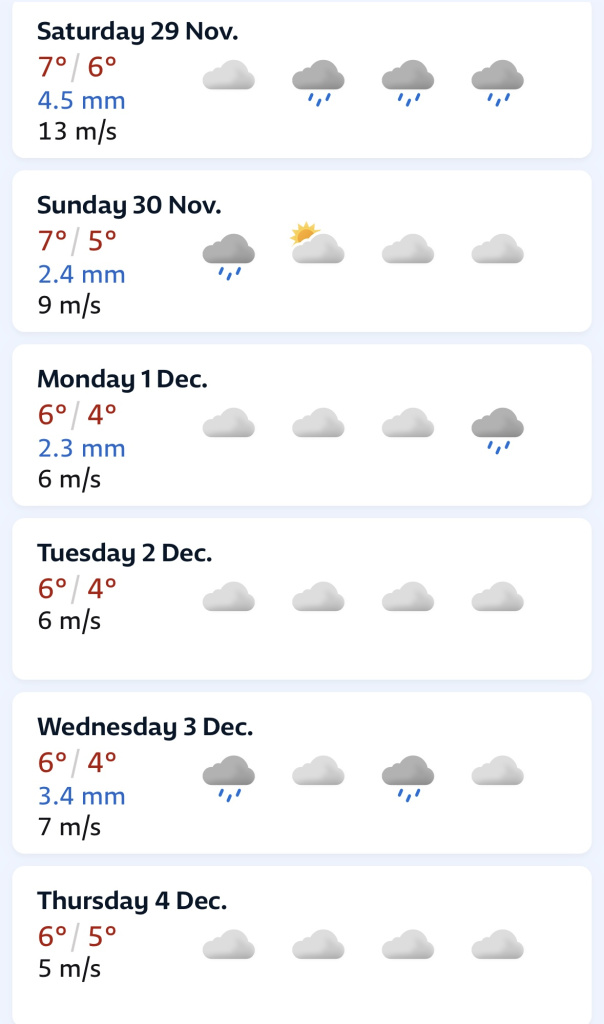Show the Wednesday 3 Dec. forecast details
604x1024 pixels.
302,773
